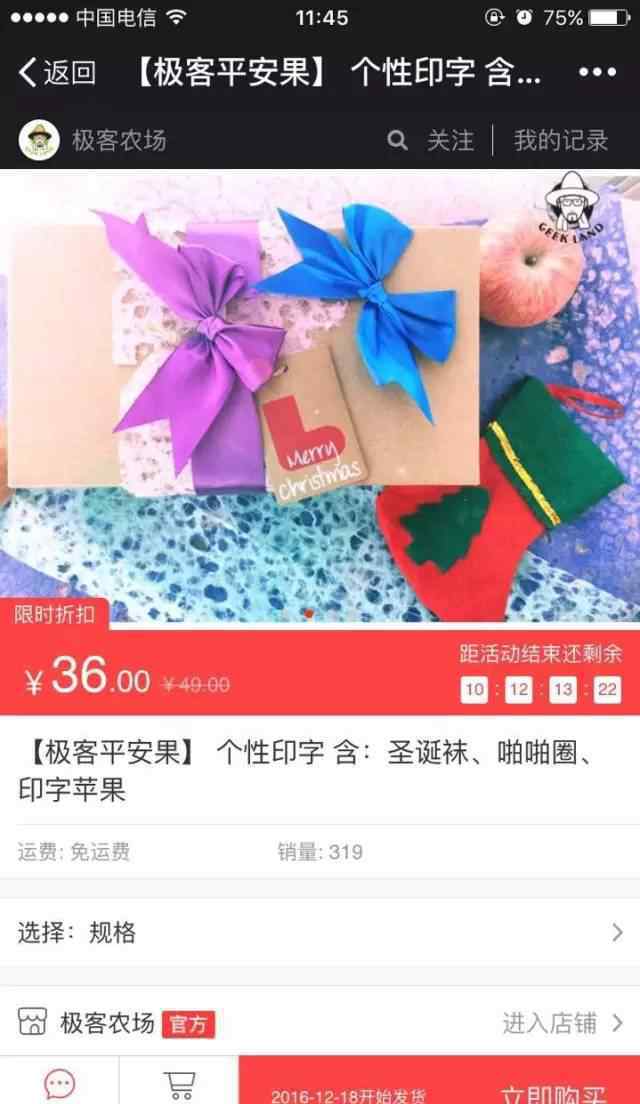This screenshot has width=640, height=1104.
Task: View the gift box product photo
Action: 320,396
